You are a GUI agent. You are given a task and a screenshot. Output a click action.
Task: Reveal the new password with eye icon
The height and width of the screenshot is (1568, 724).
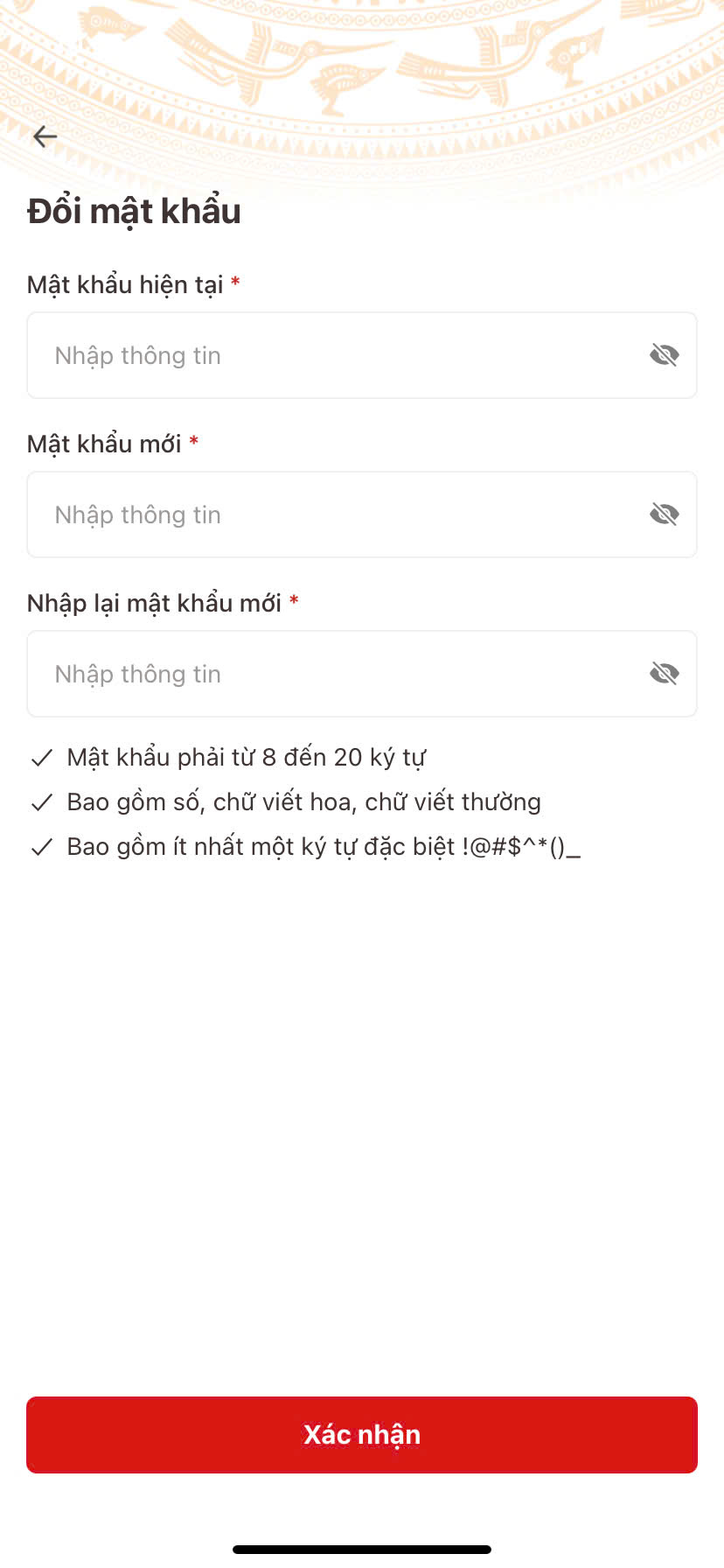(x=665, y=514)
